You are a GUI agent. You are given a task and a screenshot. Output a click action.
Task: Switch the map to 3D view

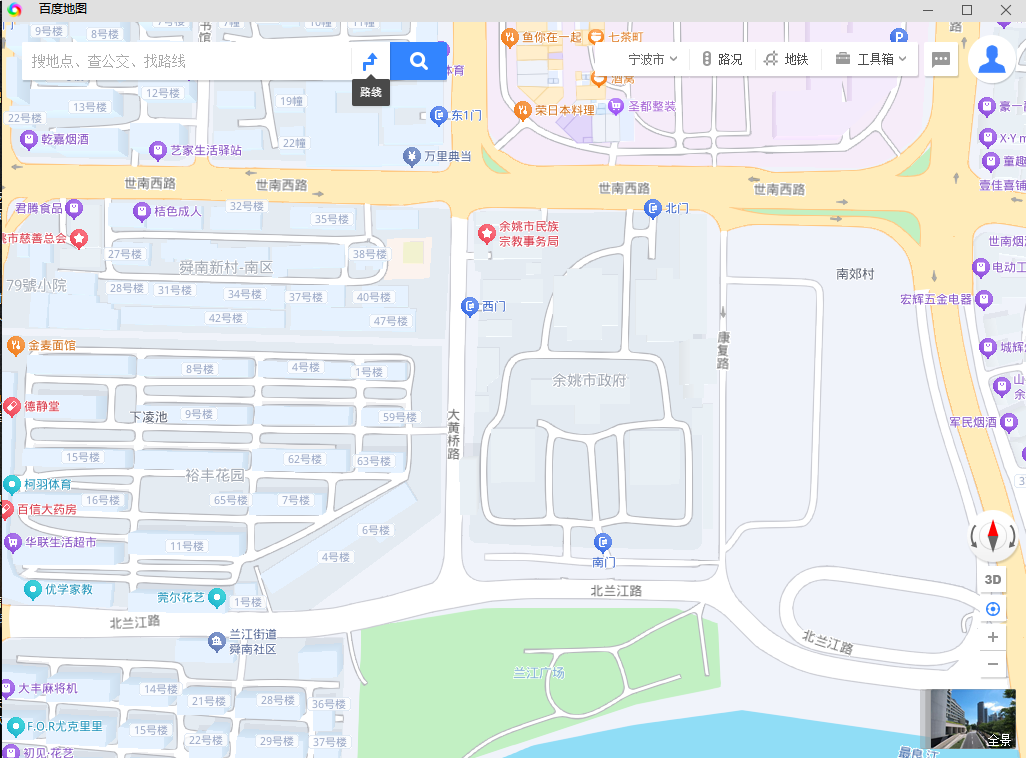[993, 579]
